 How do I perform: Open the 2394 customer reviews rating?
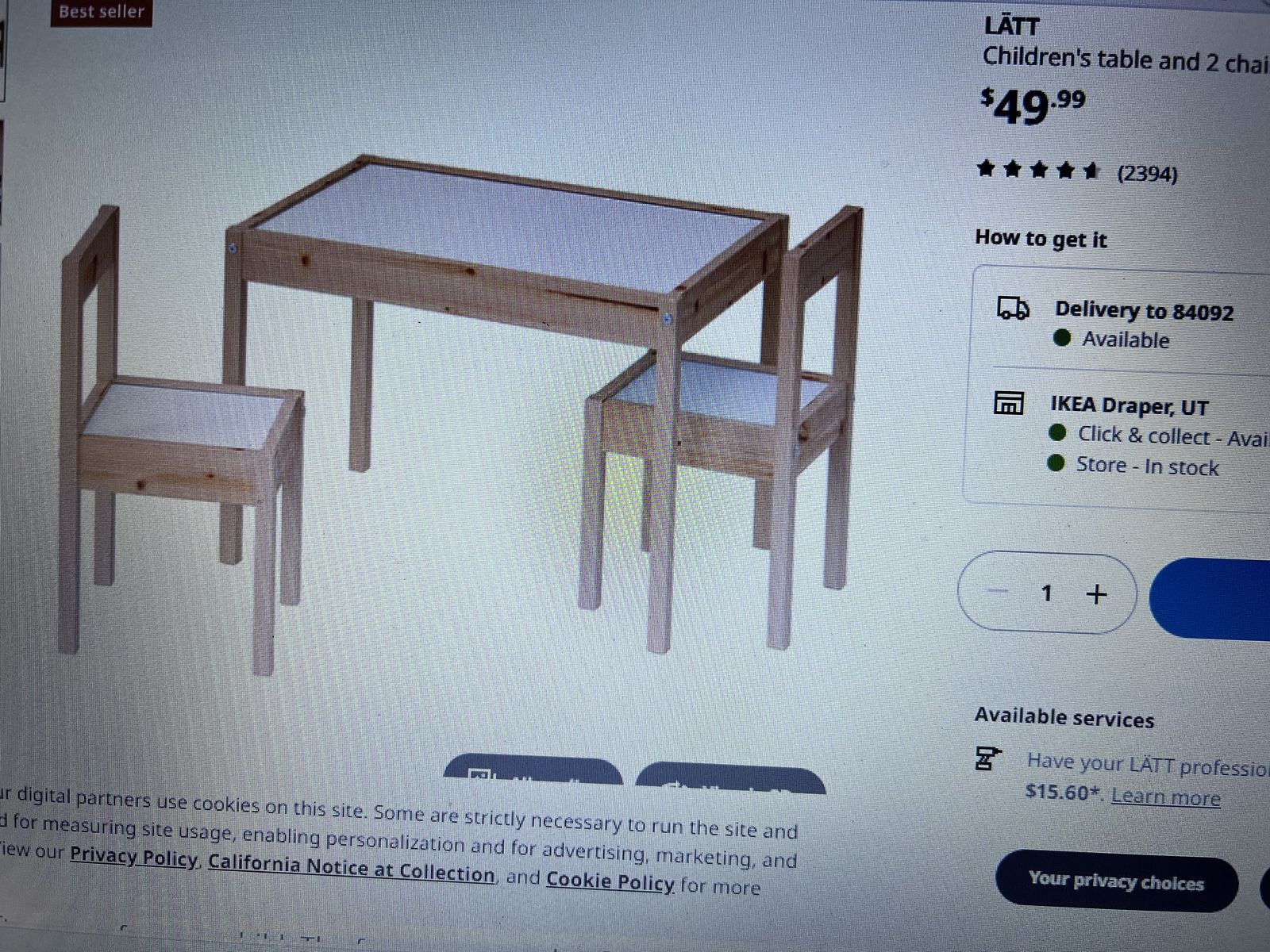[x=1077, y=171]
